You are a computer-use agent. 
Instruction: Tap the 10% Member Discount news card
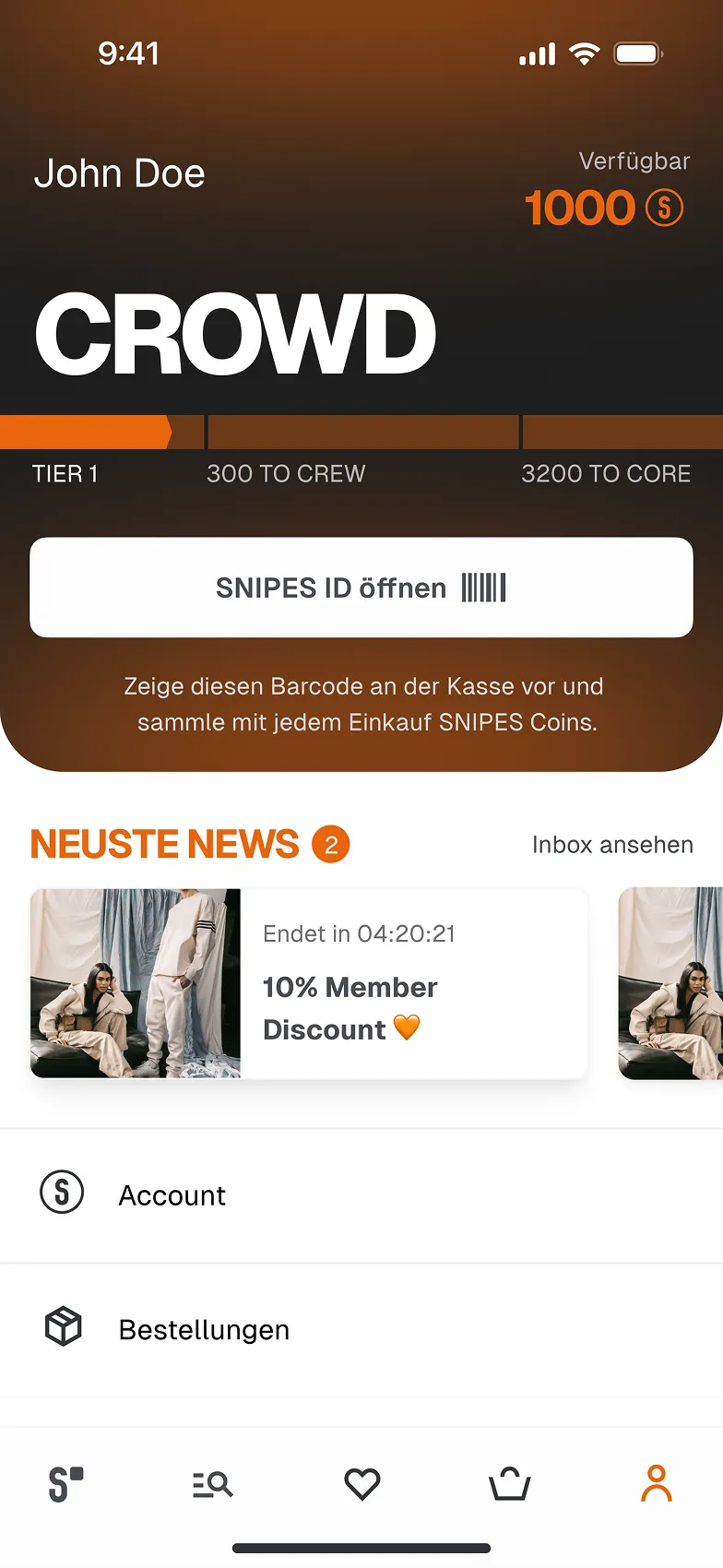click(x=309, y=983)
